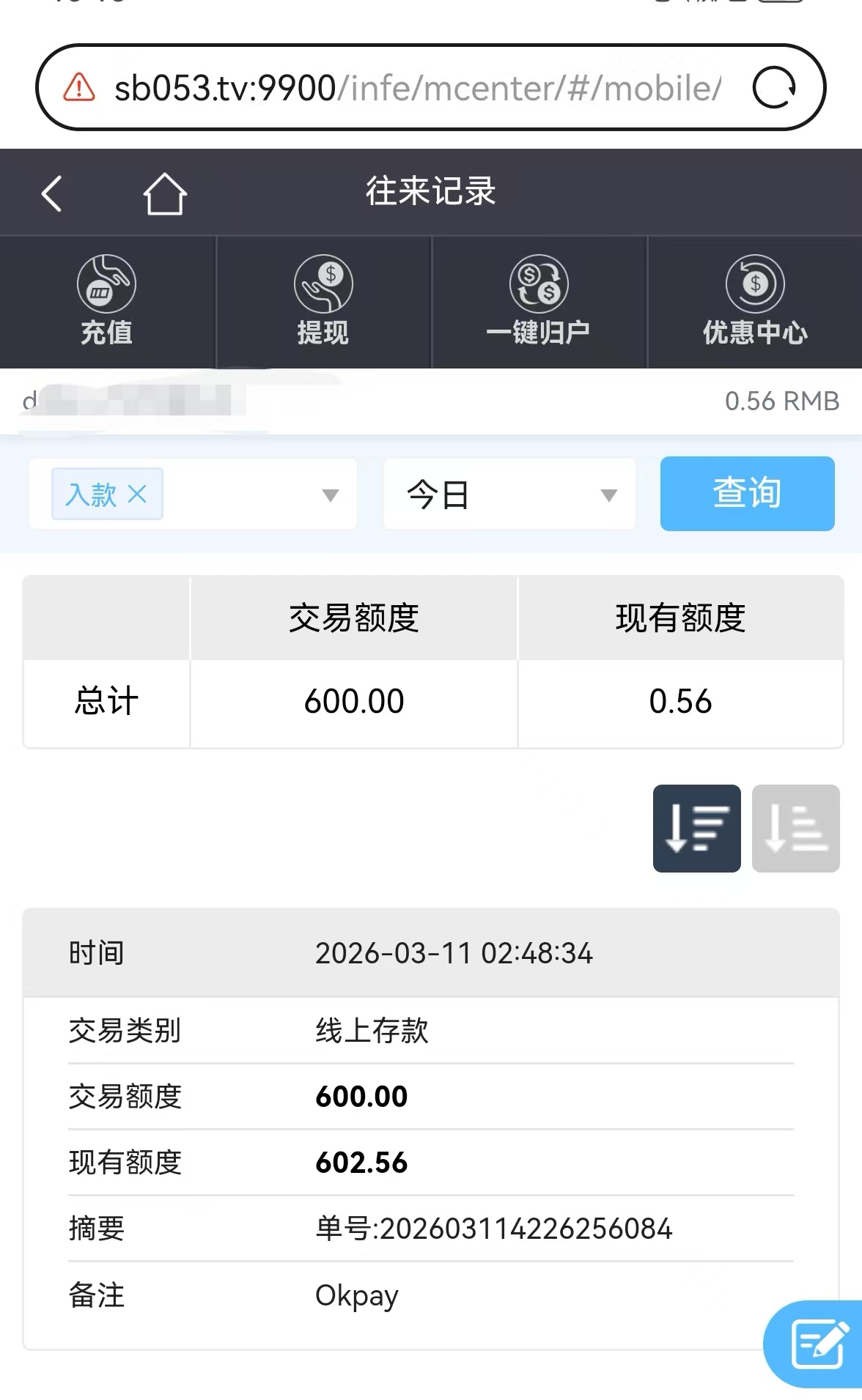862x1400 pixels.
Task: Visit the 优惠中心 promotions center
Action: point(754,300)
